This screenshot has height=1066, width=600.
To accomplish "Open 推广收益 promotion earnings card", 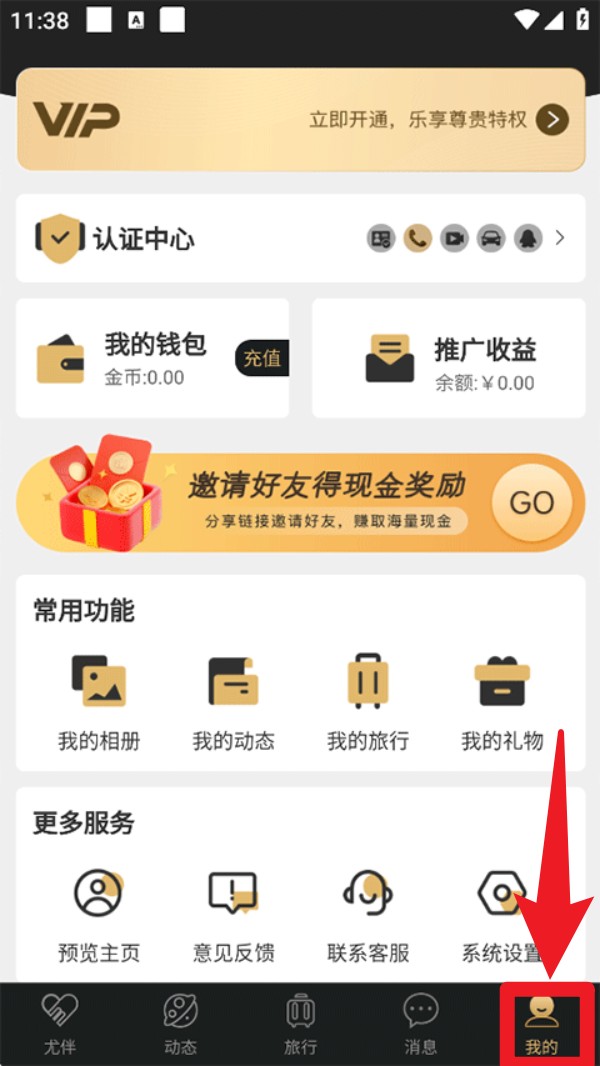I will [448, 358].
